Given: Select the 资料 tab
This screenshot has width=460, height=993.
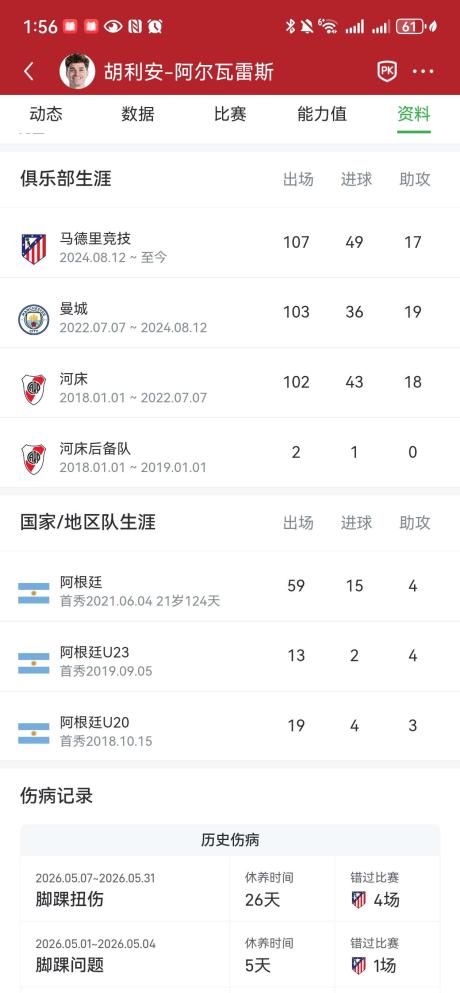Looking at the screenshot, I should tap(414, 114).
